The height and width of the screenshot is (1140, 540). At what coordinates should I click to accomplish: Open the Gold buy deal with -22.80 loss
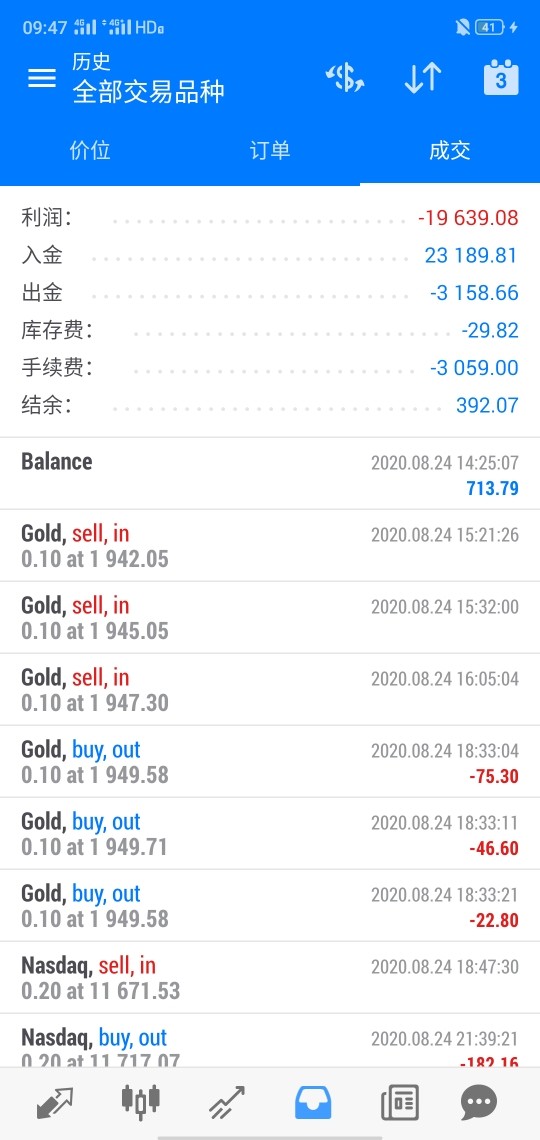270,905
